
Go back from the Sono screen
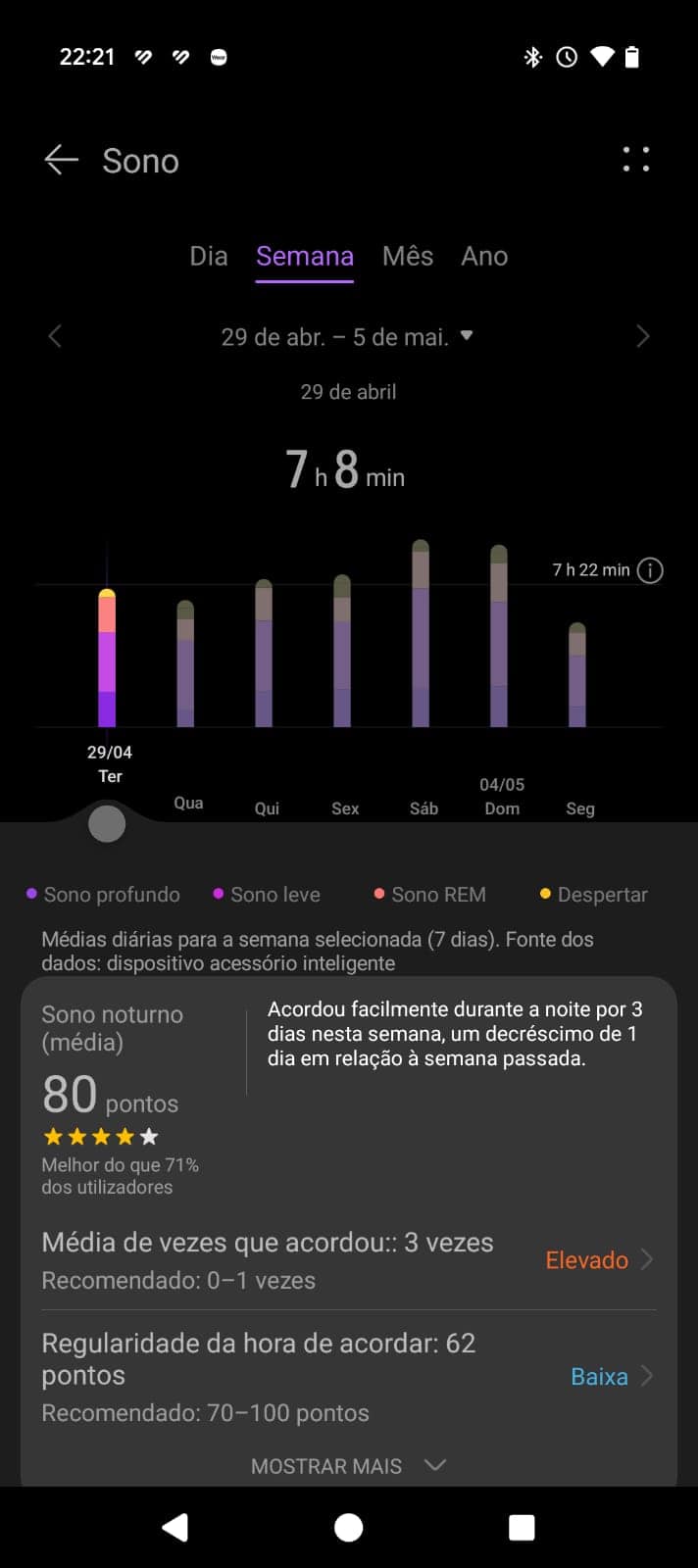[x=61, y=160]
